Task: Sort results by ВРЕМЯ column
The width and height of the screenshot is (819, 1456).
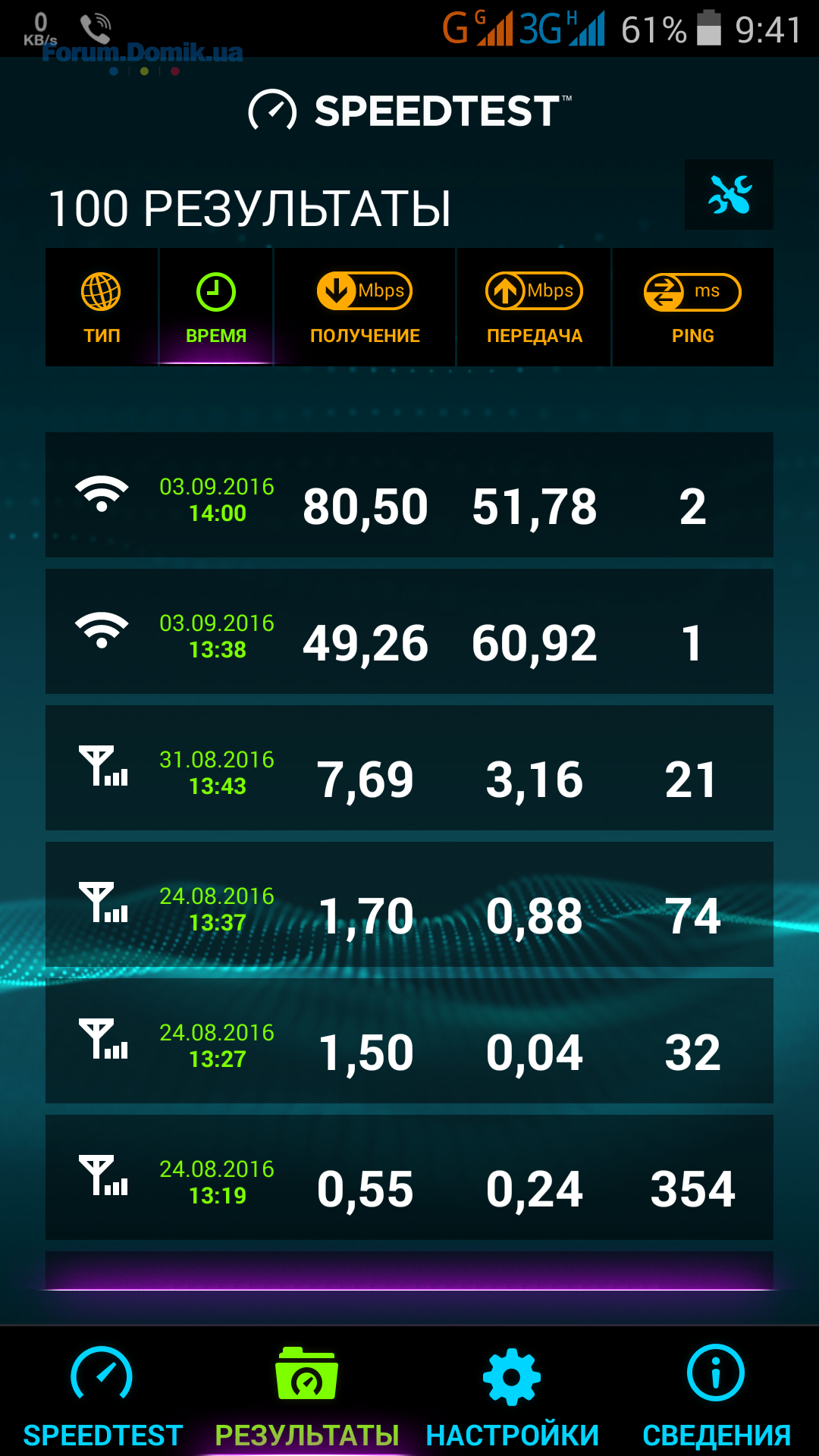Action: tap(216, 307)
